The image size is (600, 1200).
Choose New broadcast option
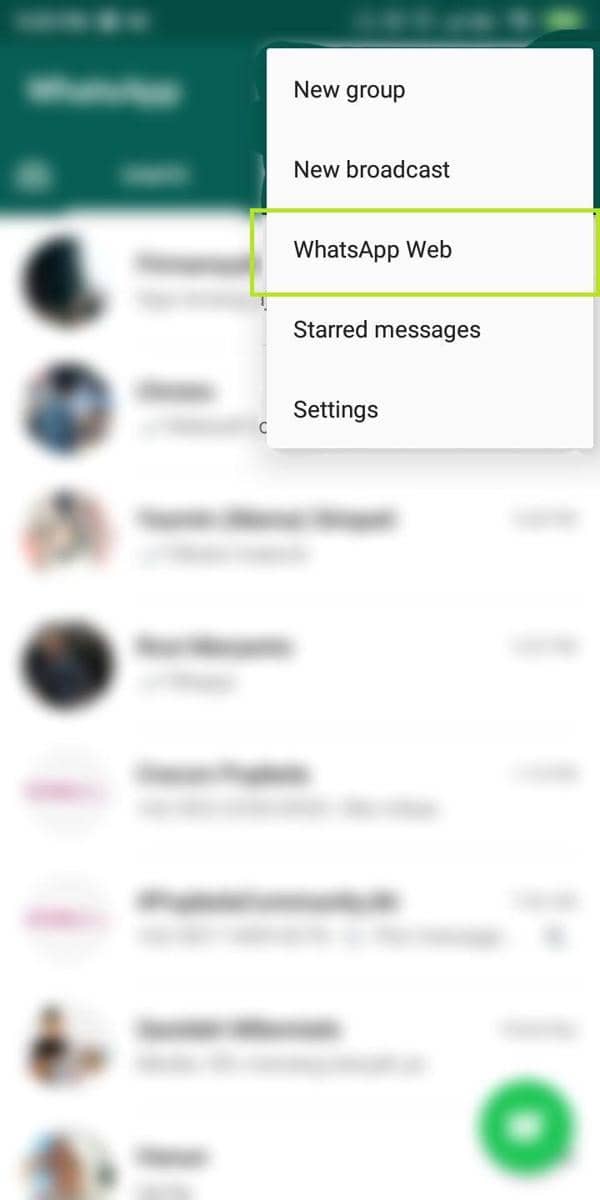coord(371,170)
